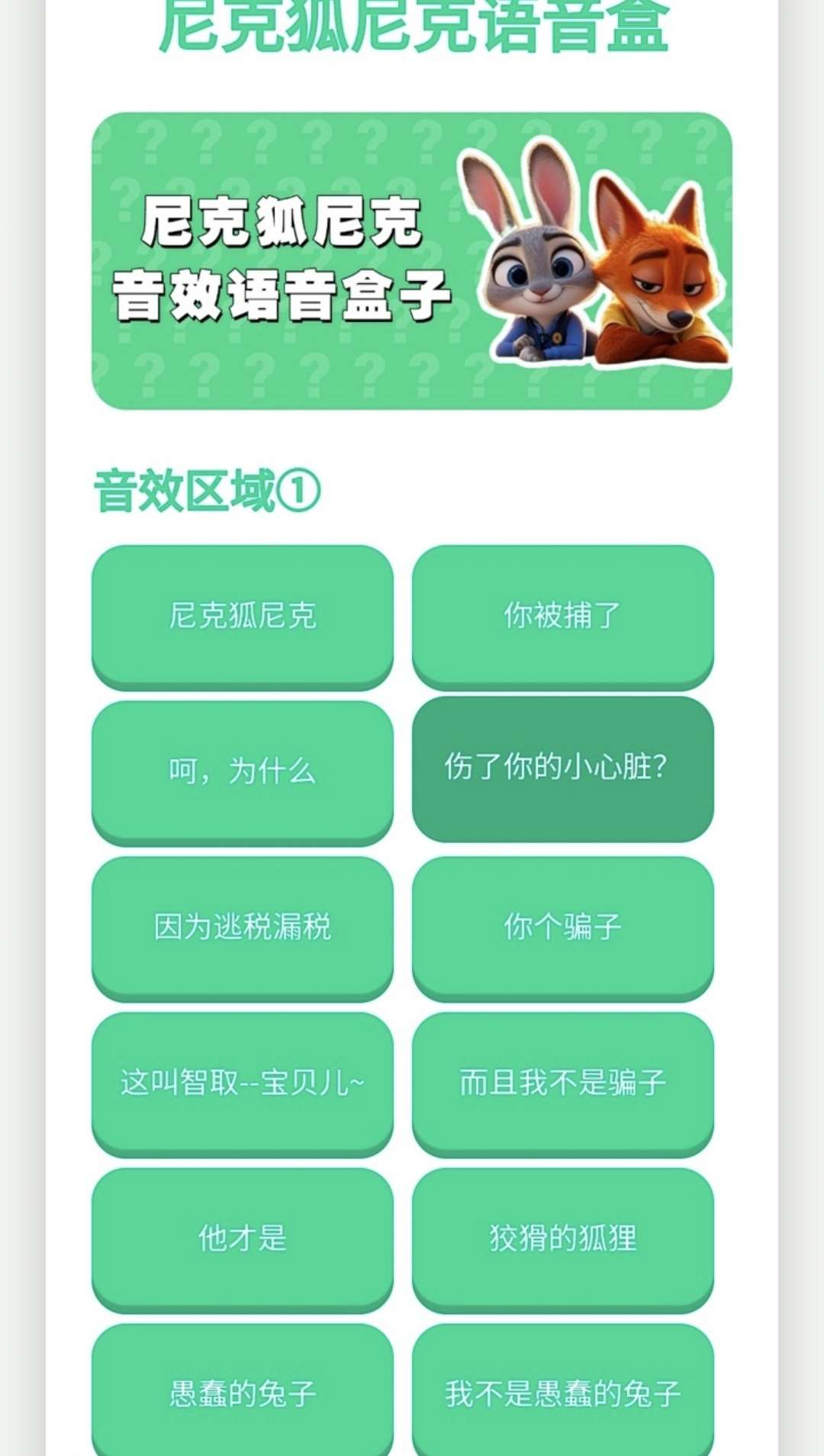The image size is (824, 1456).
Task: Play the 尼克狐尼克 sound effect
Action: click(241, 614)
